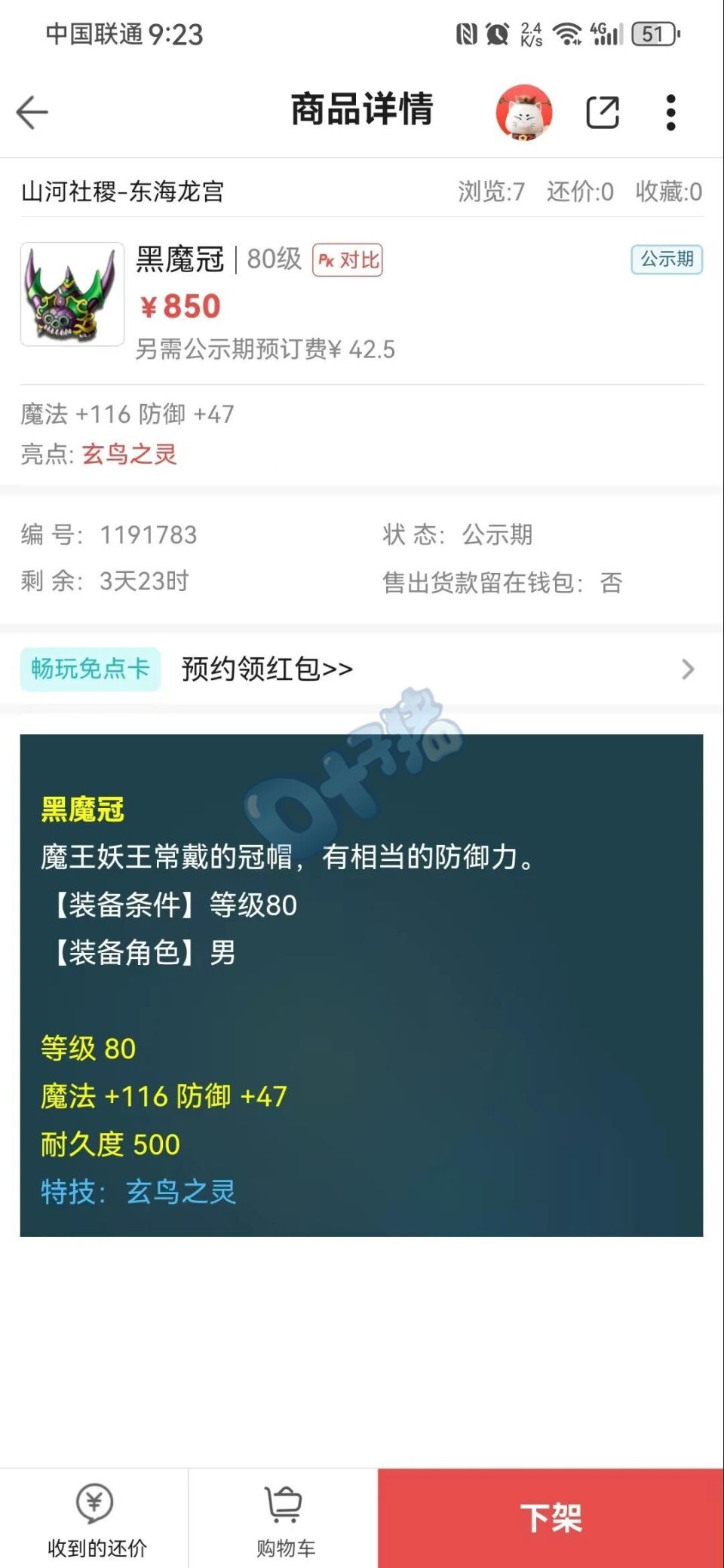View 收到的还价 offers received
The image size is (724, 1568).
(95, 1517)
